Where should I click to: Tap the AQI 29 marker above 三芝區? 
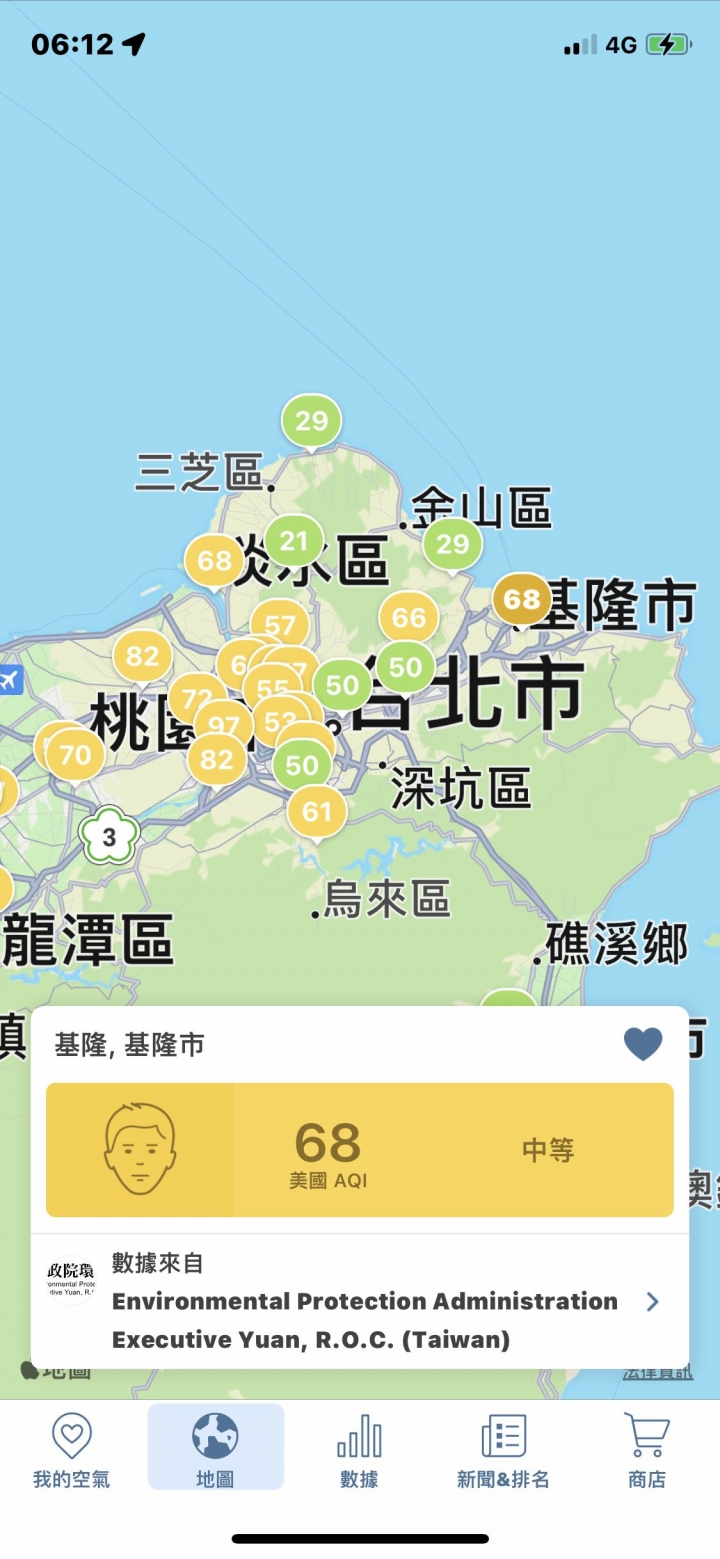tap(311, 421)
